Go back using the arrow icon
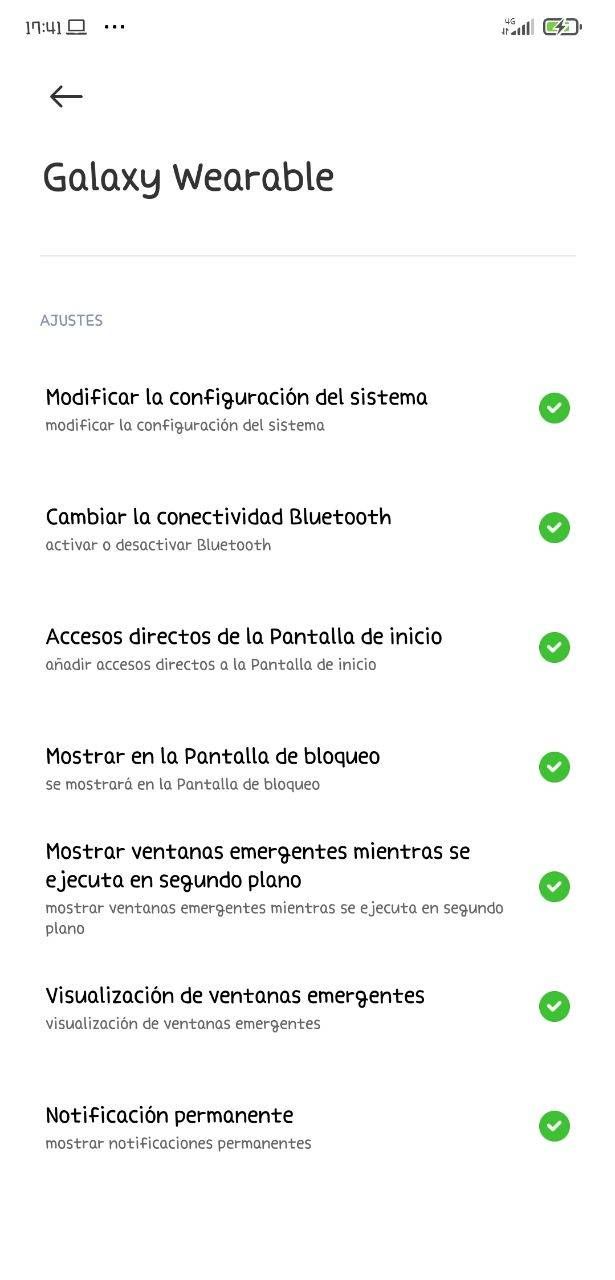 (x=66, y=96)
